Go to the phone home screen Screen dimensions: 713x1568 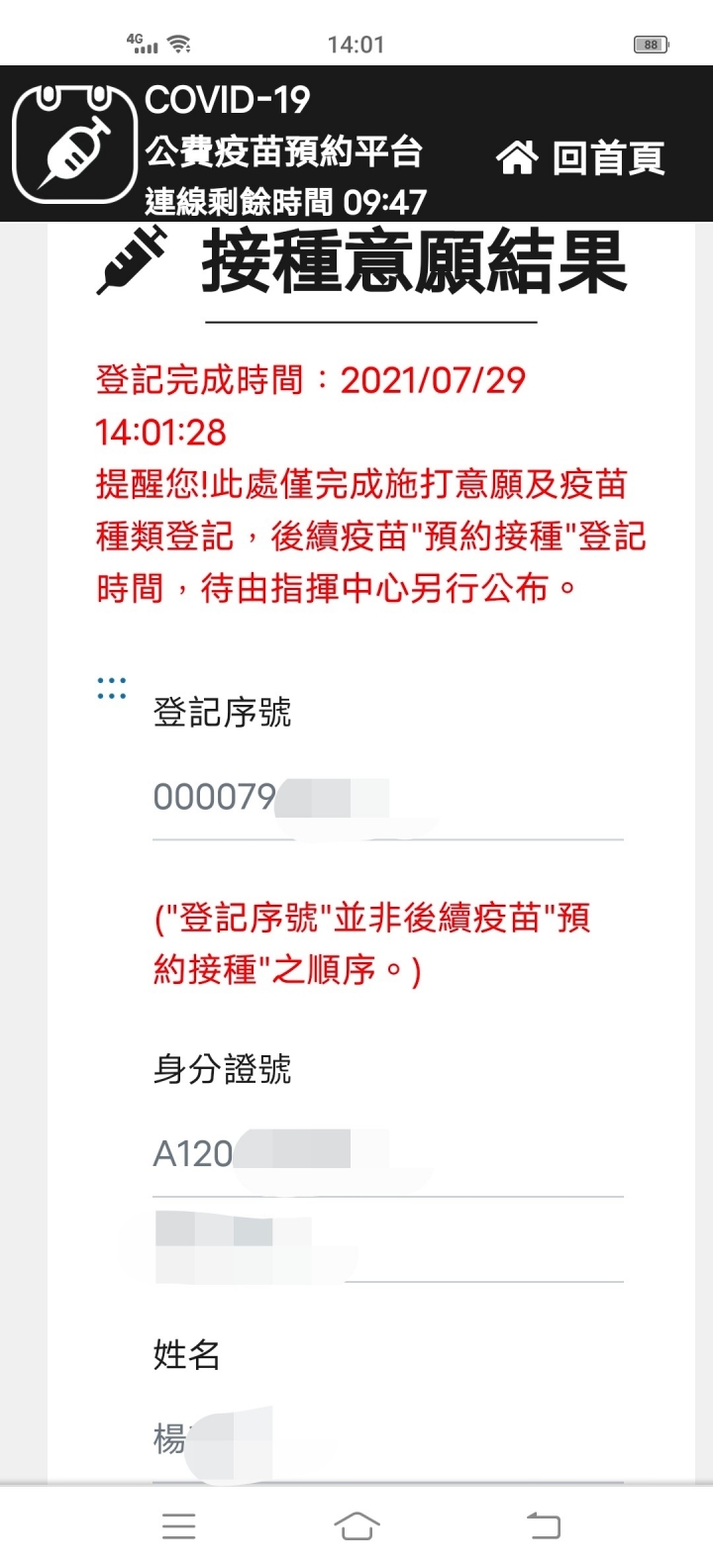pyautogui.click(x=356, y=1525)
